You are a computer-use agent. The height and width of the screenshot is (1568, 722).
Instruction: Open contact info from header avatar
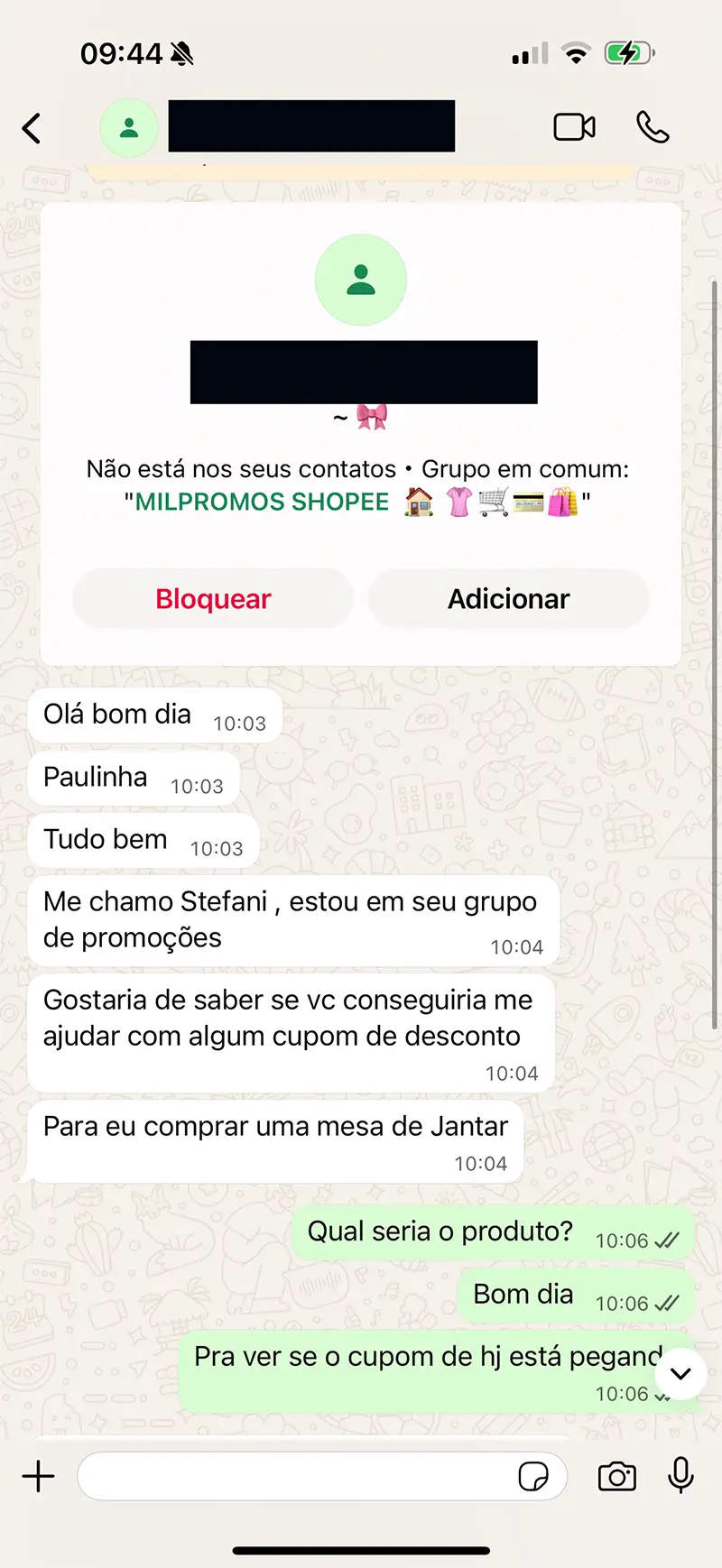click(129, 128)
